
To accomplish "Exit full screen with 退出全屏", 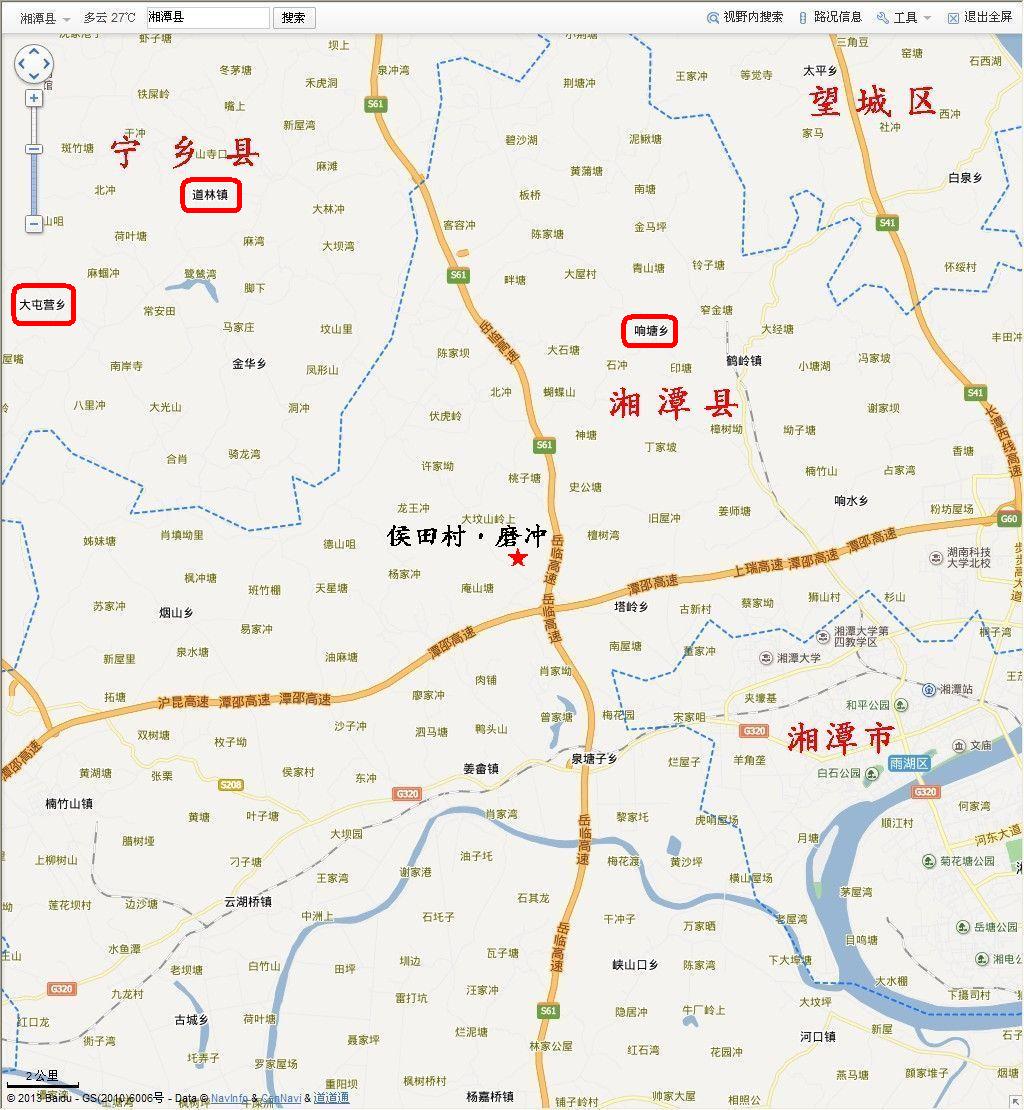I will [x=980, y=18].
